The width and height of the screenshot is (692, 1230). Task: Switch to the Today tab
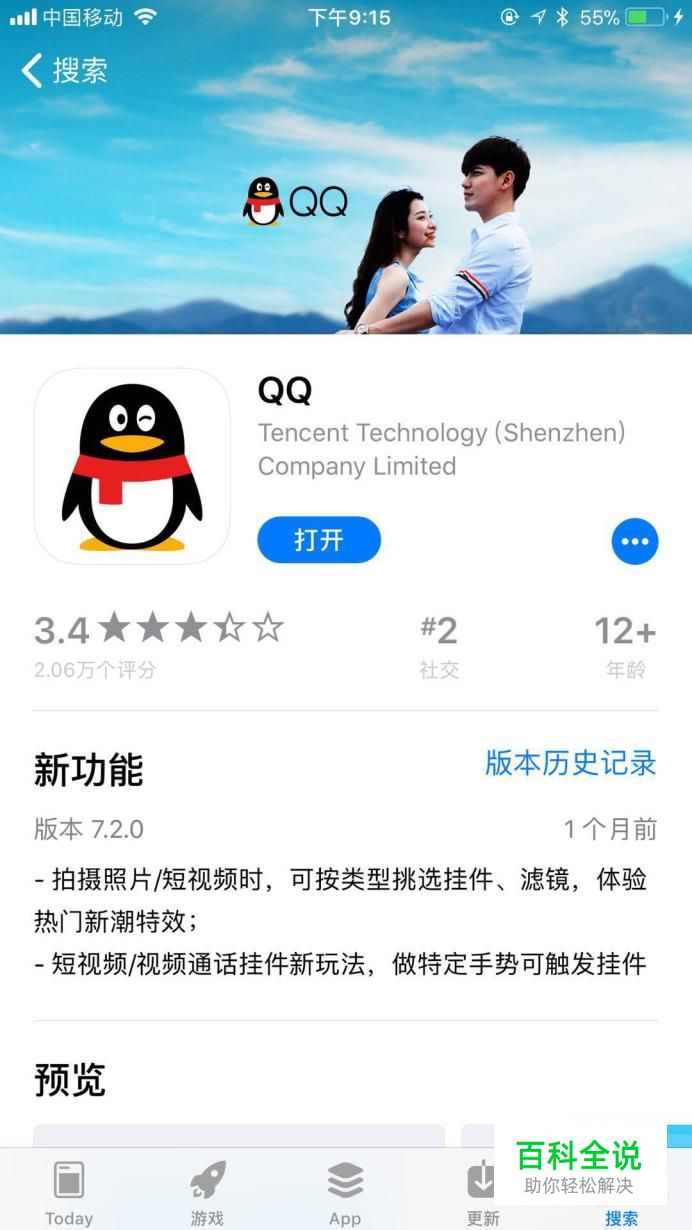[x=69, y=1190]
